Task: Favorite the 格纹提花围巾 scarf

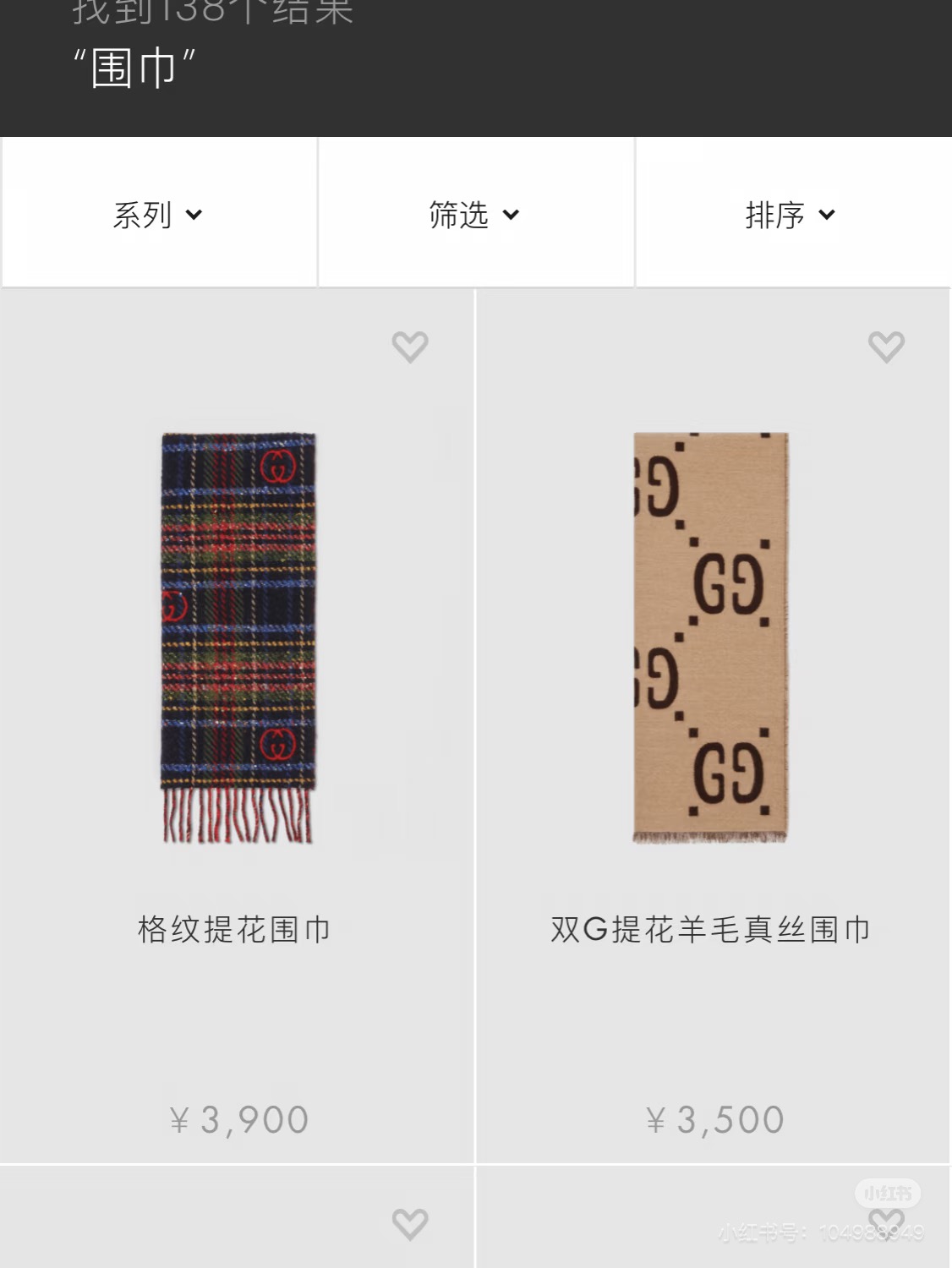Action: point(410,347)
